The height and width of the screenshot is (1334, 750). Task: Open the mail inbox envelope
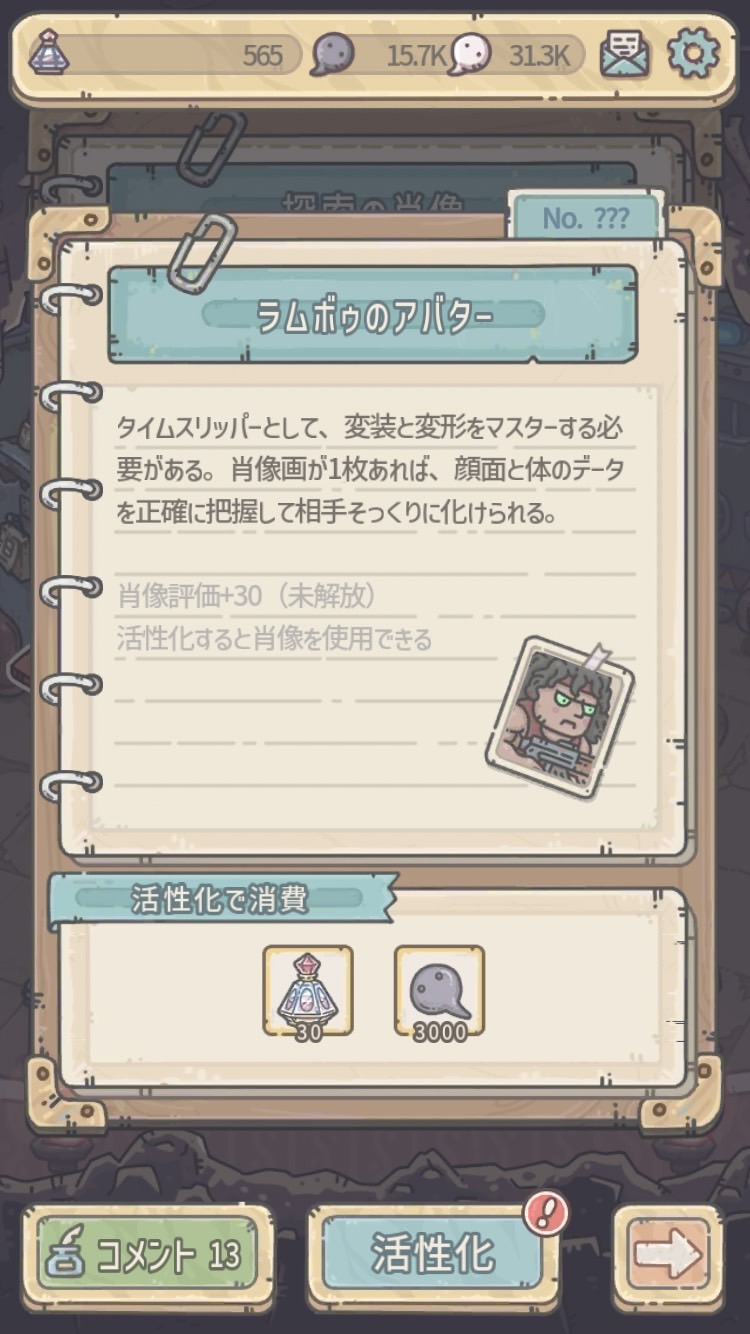pos(624,55)
